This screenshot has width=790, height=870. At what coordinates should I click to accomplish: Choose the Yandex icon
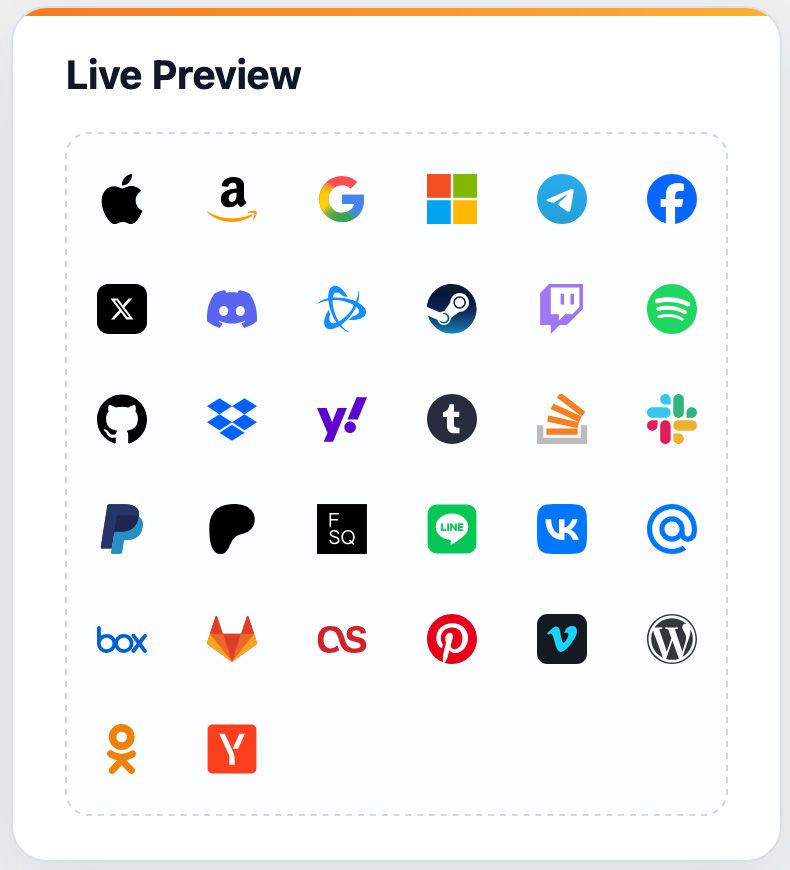(x=232, y=749)
